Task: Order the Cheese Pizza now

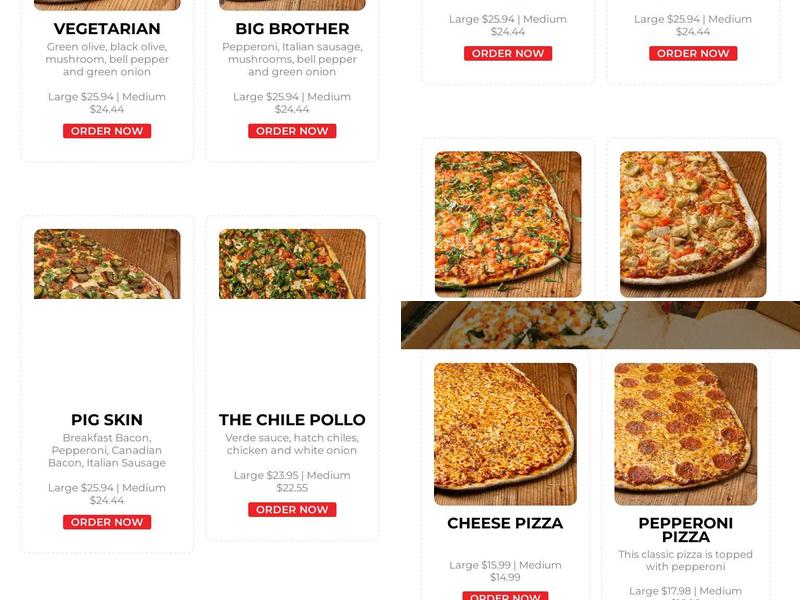Action: pyautogui.click(x=505, y=596)
